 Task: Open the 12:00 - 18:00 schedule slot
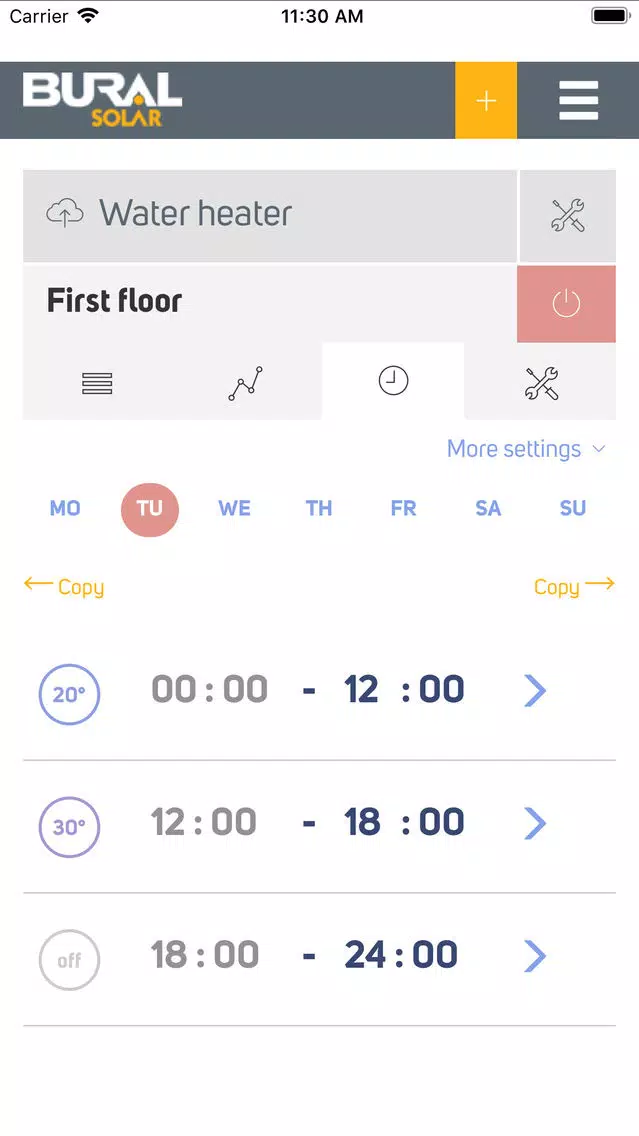(535, 823)
